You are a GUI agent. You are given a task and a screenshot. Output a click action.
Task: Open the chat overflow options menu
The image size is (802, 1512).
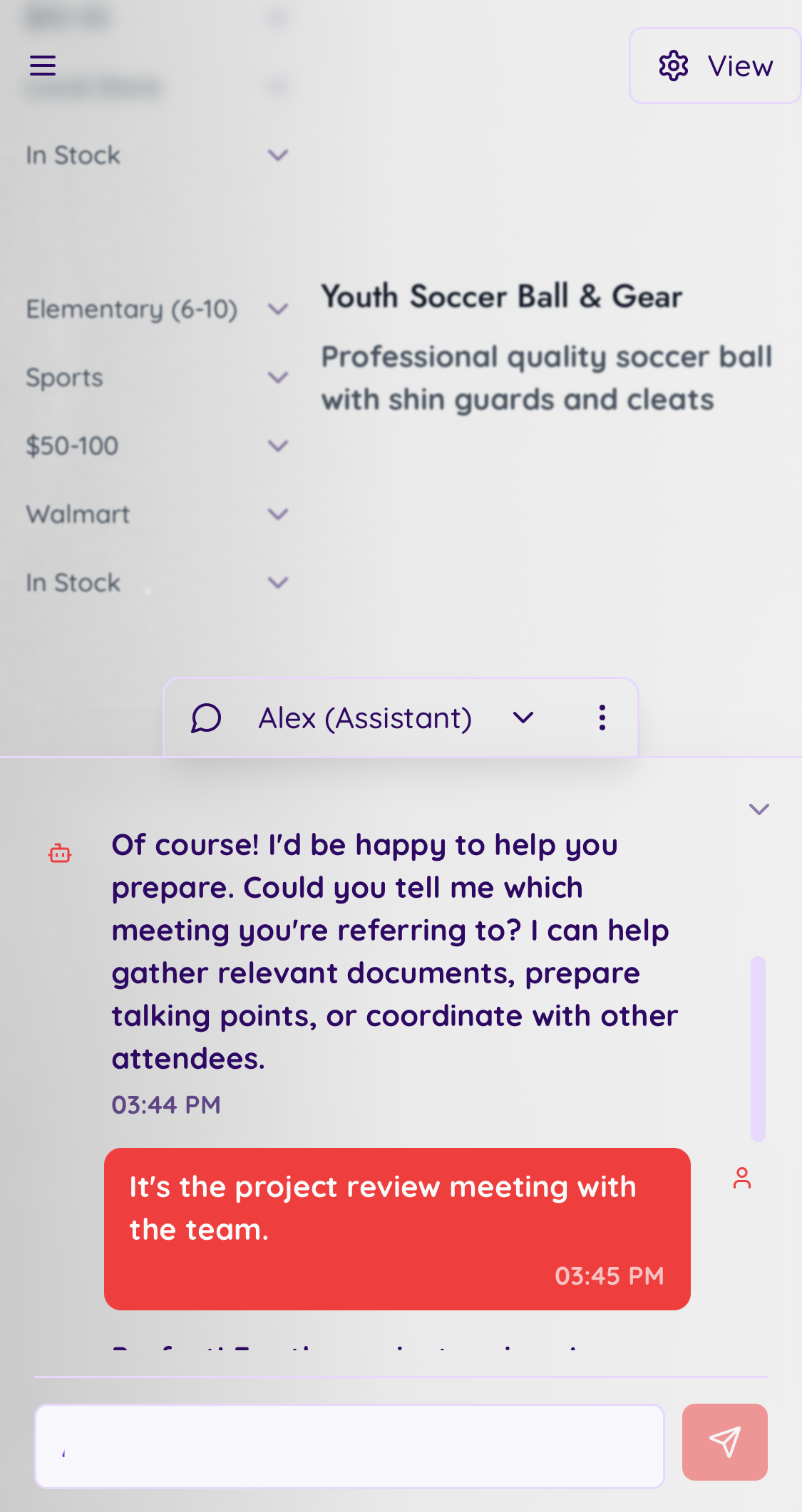pyautogui.click(x=602, y=718)
